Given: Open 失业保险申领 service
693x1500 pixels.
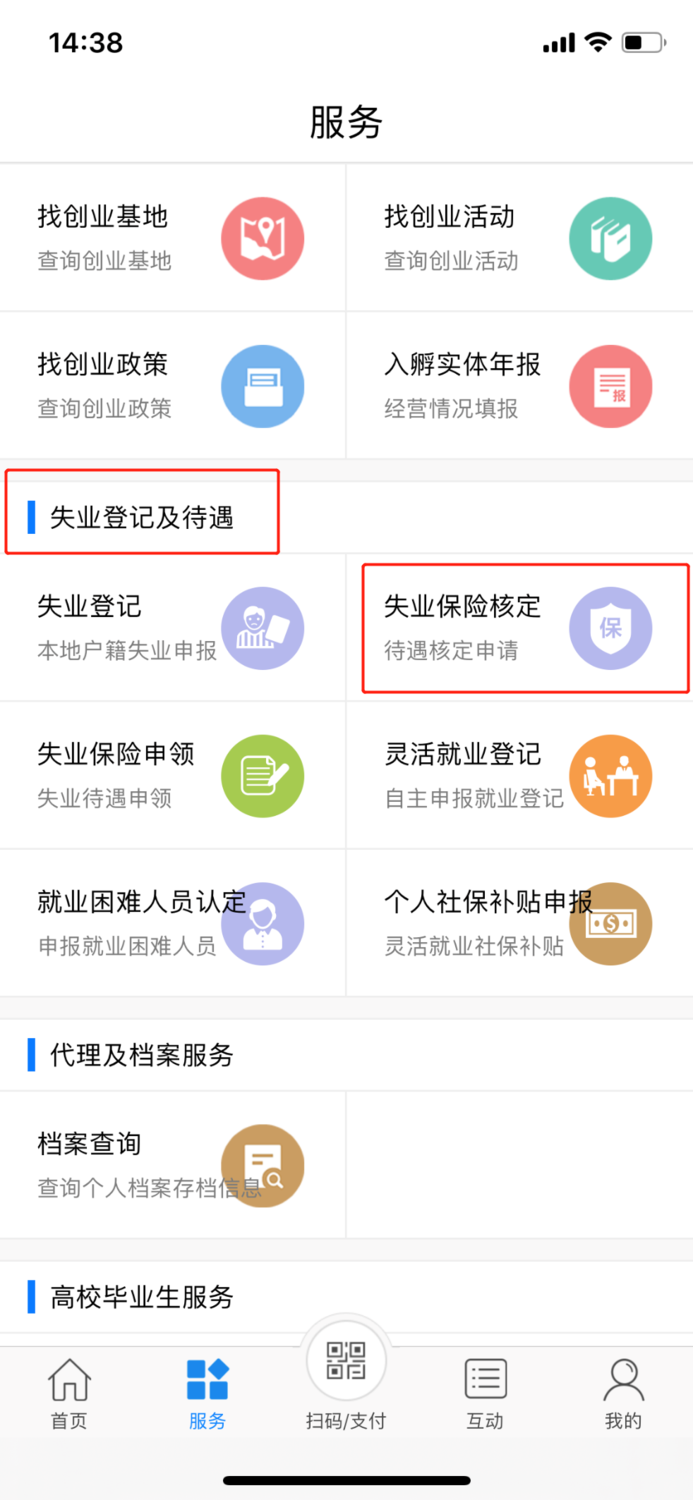Looking at the screenshot, I should click(172, 776).
